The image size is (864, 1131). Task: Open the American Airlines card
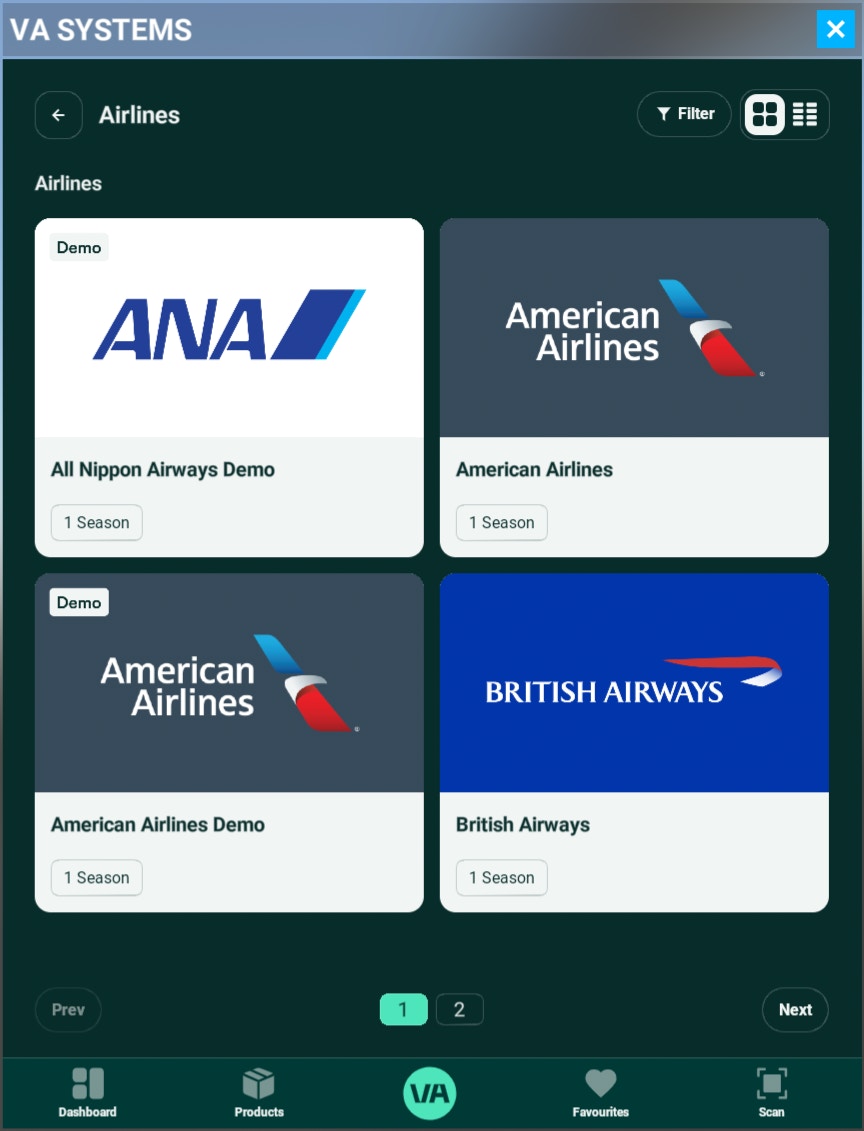pyautogui.click(x=634, y=387)
